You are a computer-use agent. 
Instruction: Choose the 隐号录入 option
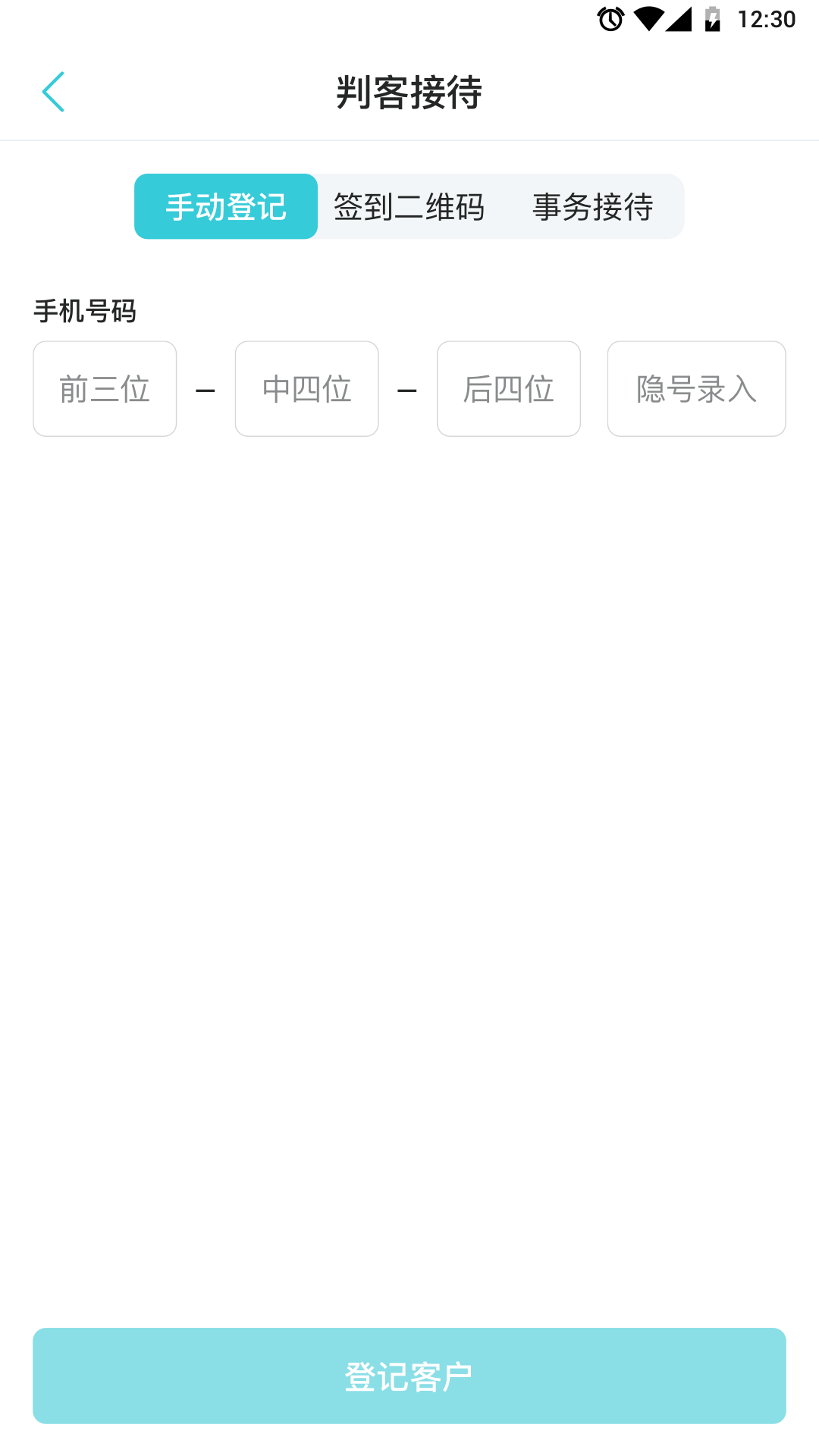tap(696, 389)
